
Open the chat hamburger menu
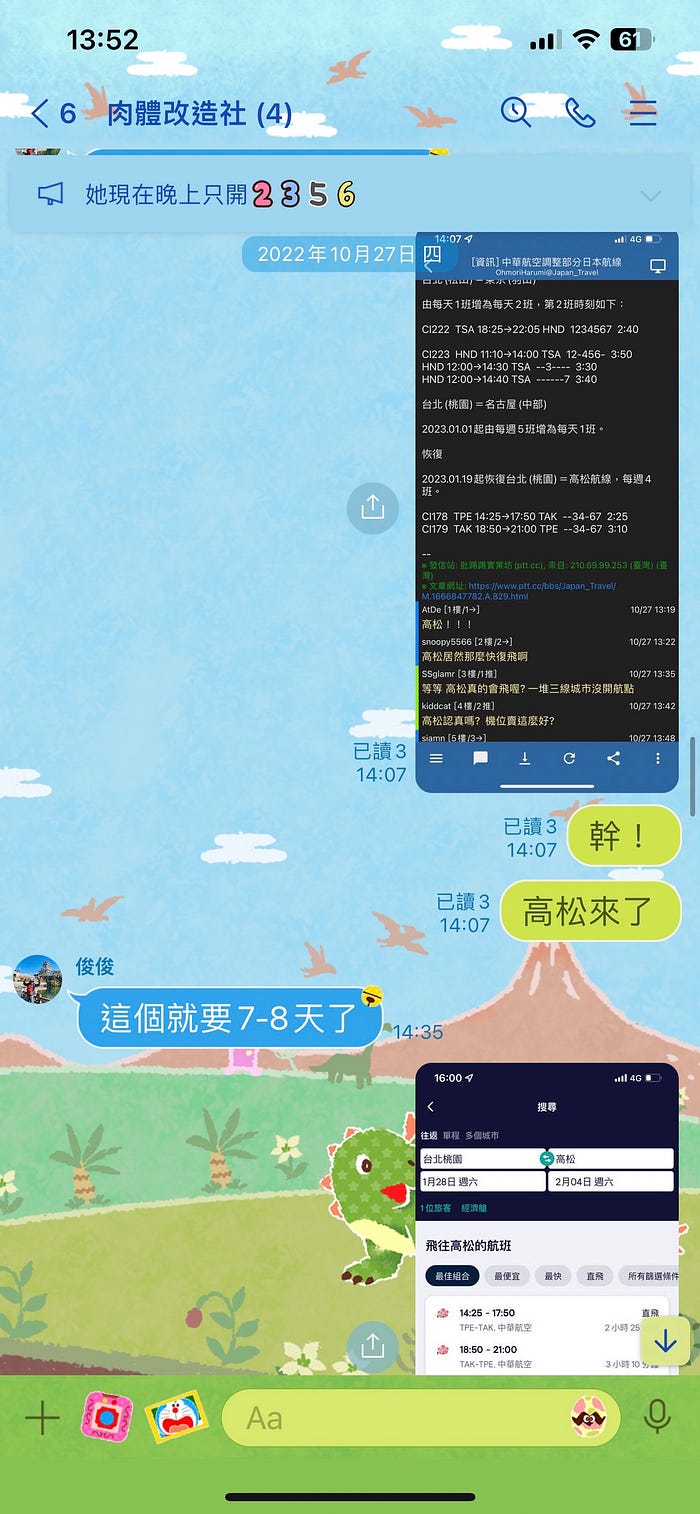643,112
